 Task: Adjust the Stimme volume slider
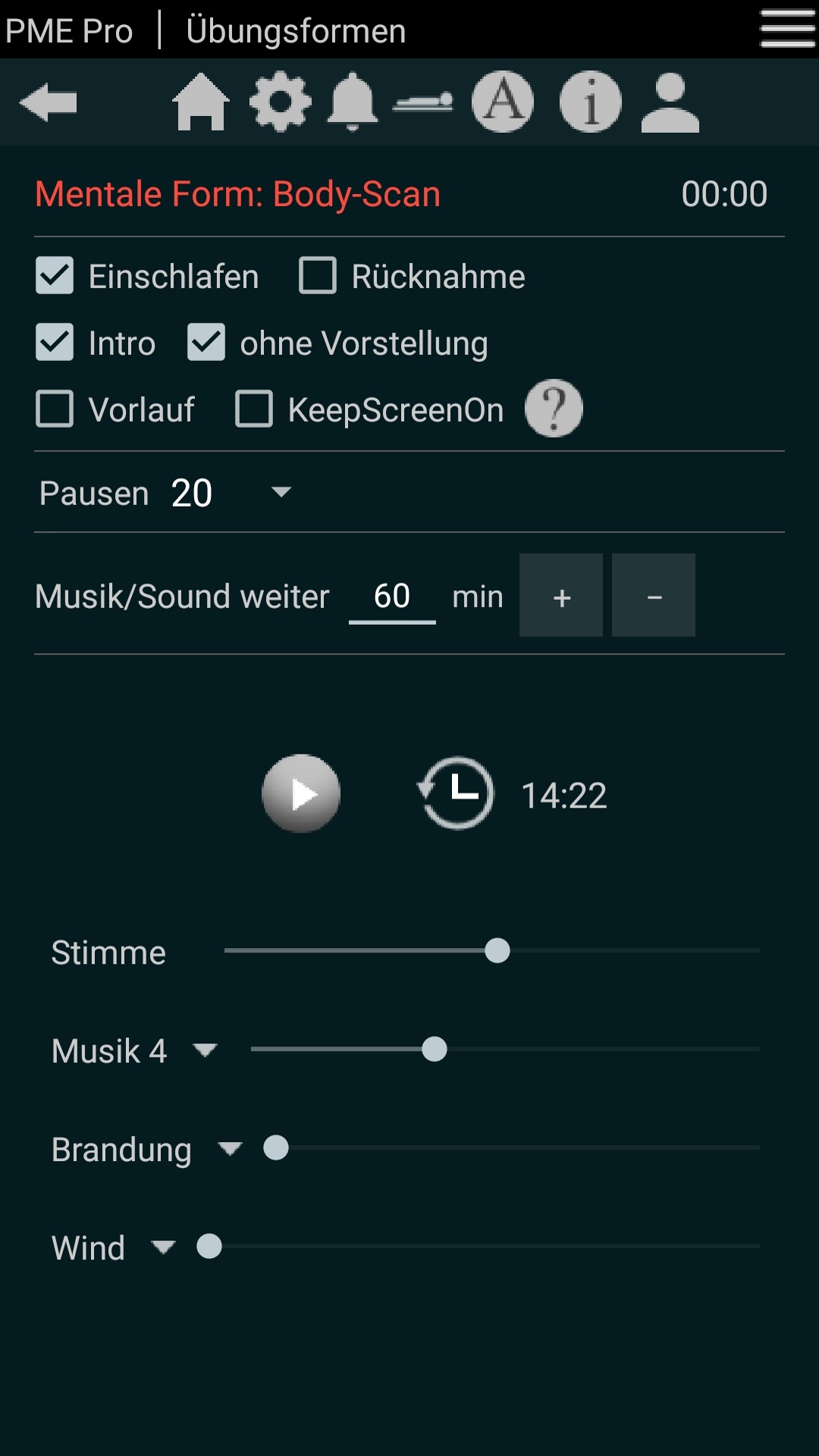click(498, 950)
